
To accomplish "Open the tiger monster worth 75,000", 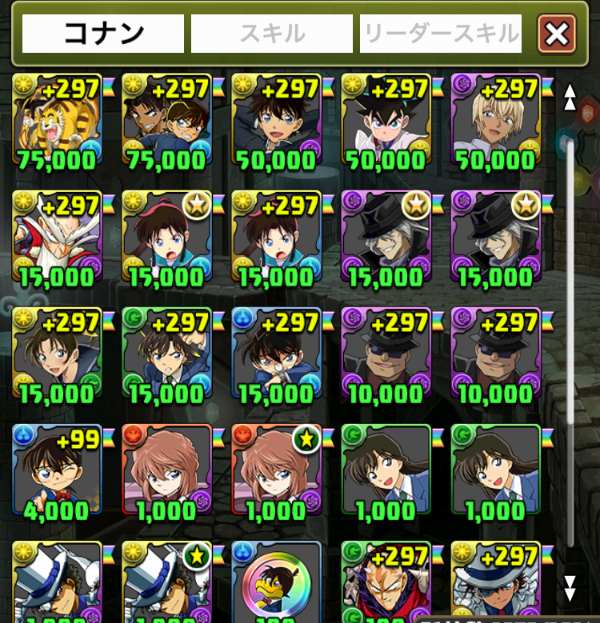I will [x=57, y=122].
